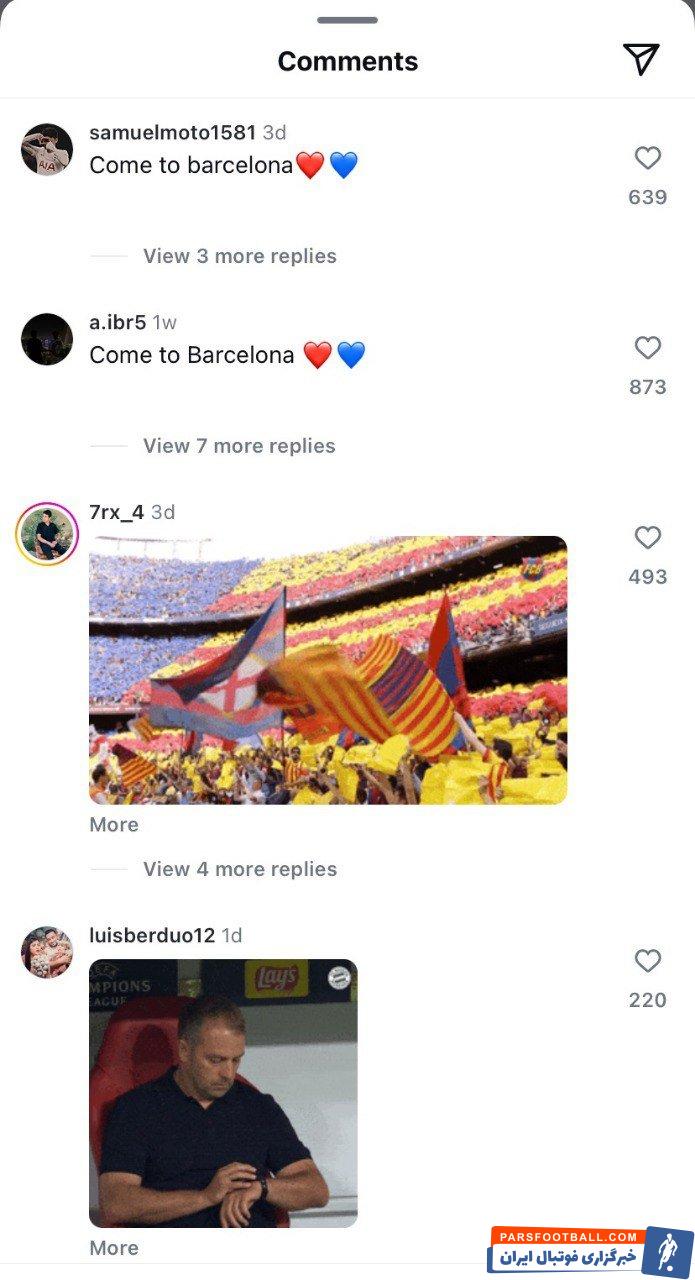Image resolution: width=695 pixels, height=1280 pixels.
Task: Show 4 more replies under 7rx_4
Action: coord(239,869)
